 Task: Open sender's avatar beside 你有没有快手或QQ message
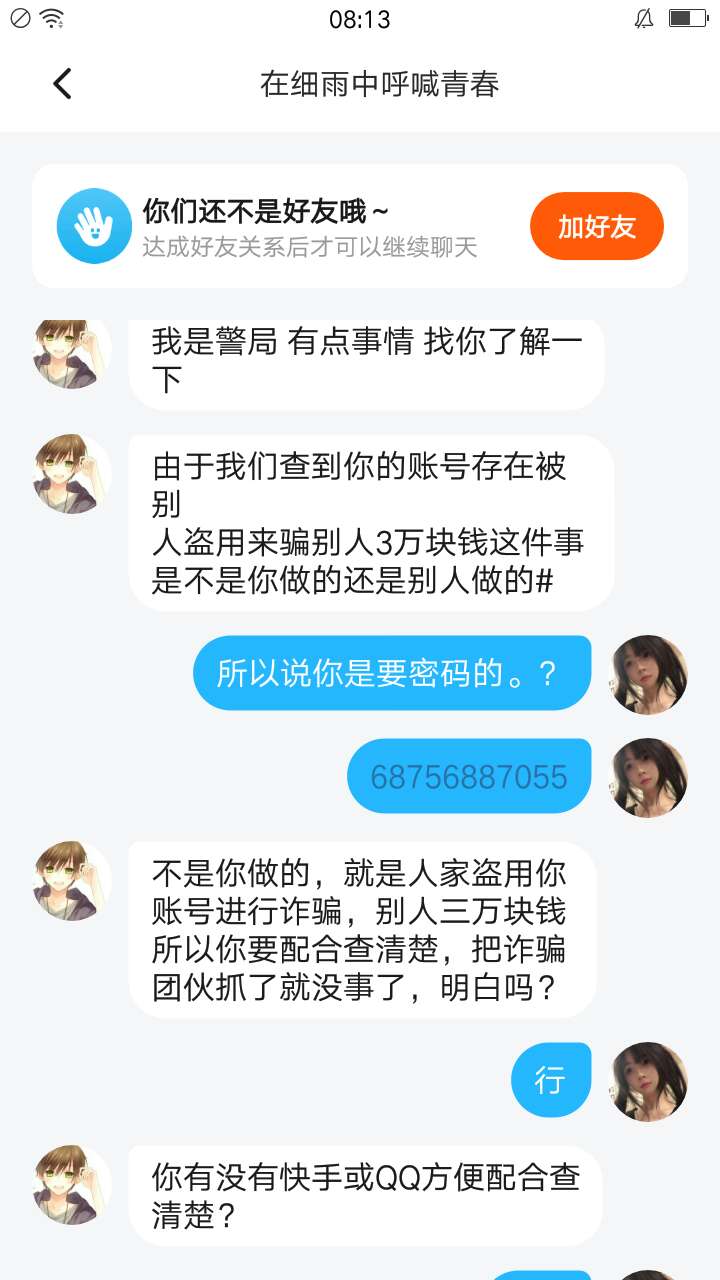point(72,1185)
